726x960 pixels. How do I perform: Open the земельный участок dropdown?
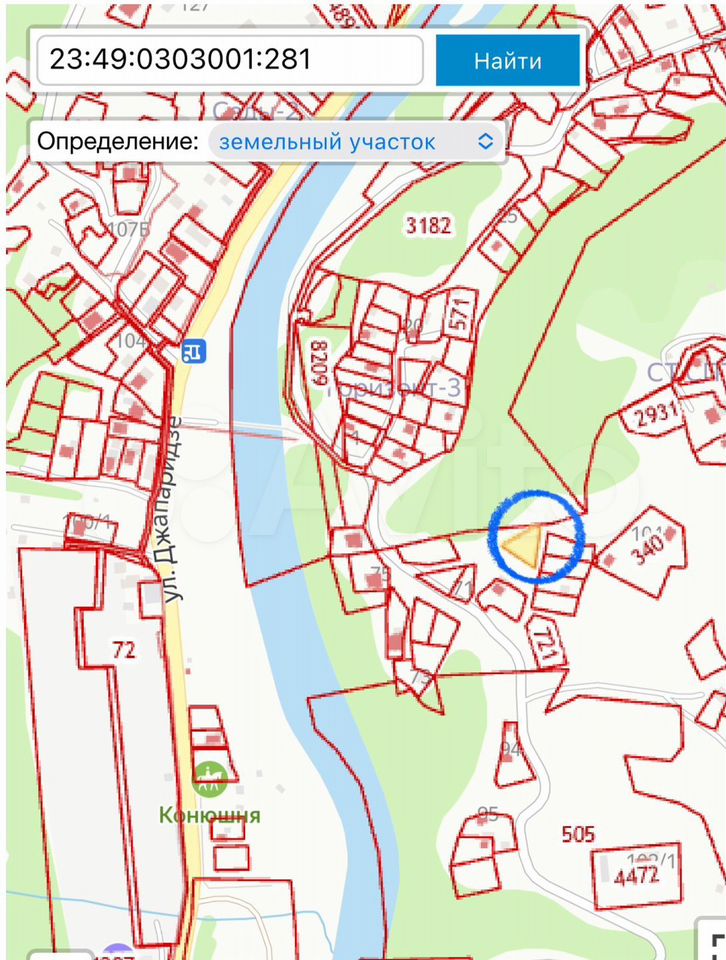356,141
